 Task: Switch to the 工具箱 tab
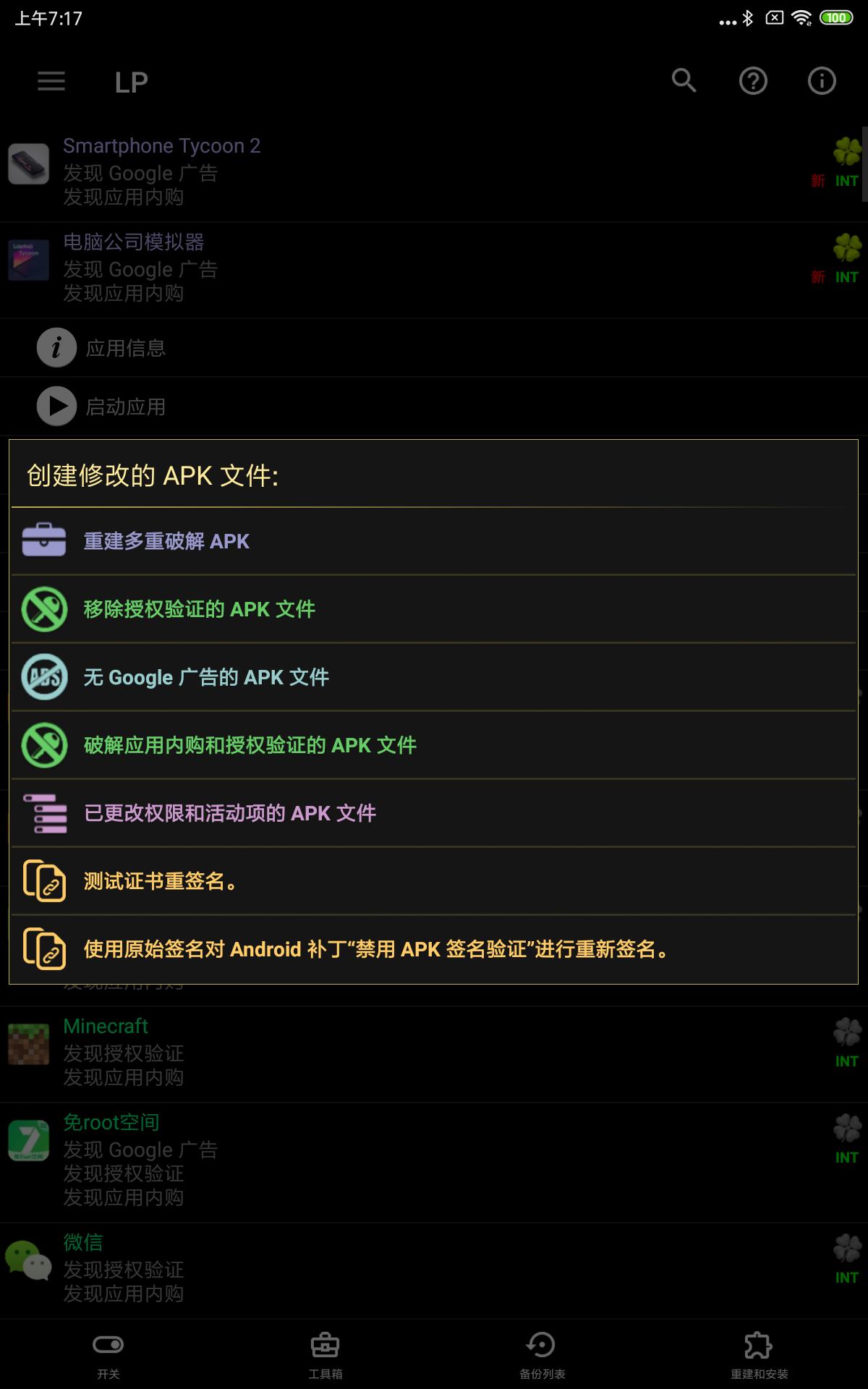click(x=325, y=1354)
